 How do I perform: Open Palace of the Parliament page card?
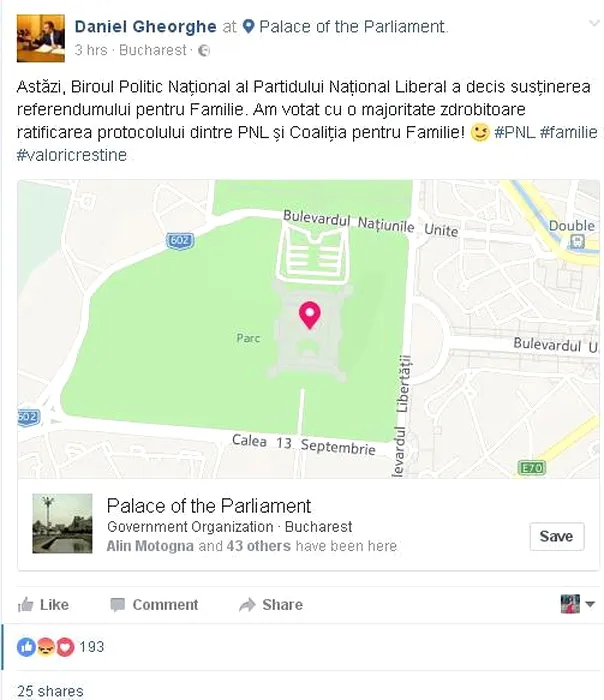(209, 506)
